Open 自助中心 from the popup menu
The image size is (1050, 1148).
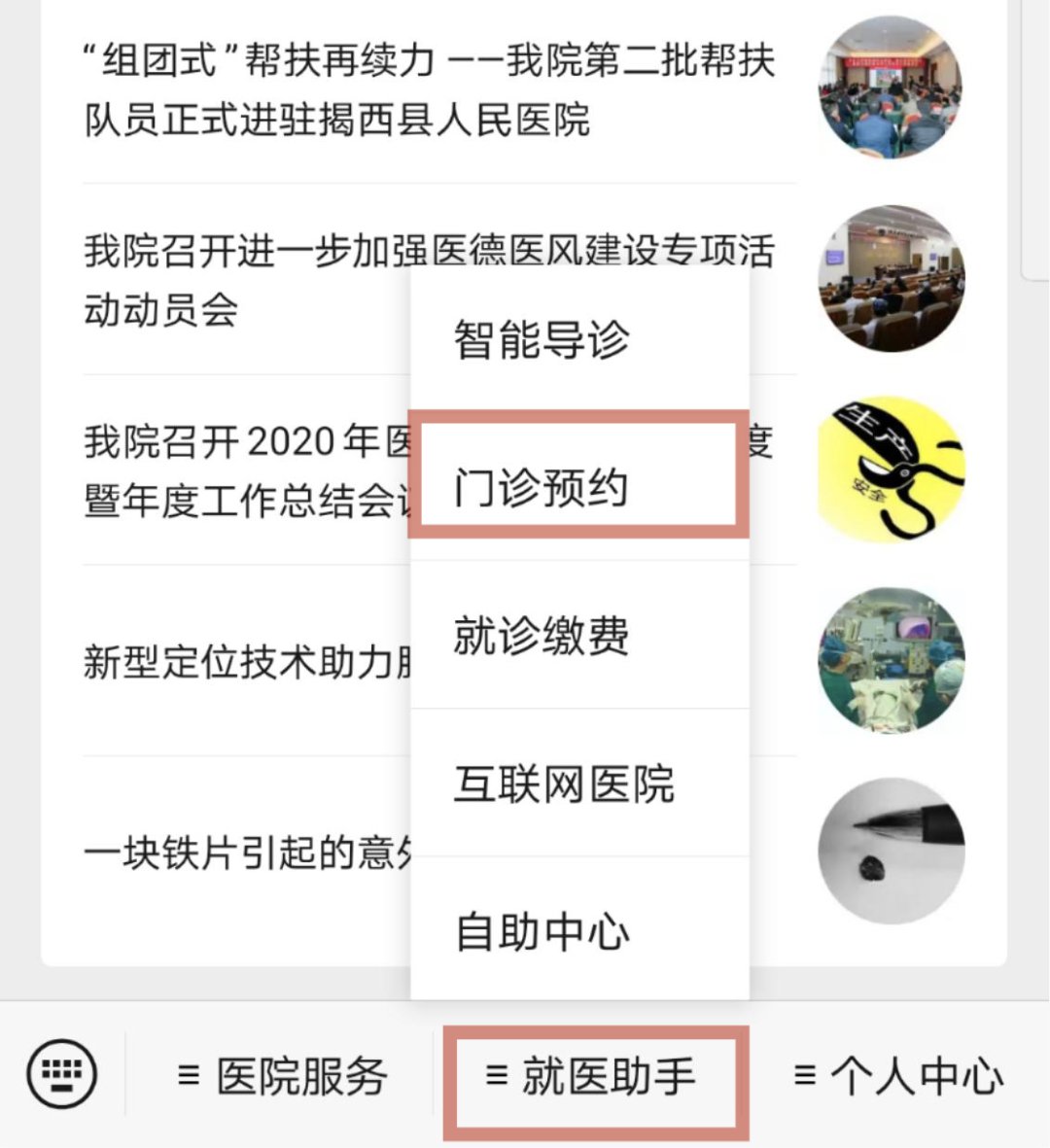point(542,931)
